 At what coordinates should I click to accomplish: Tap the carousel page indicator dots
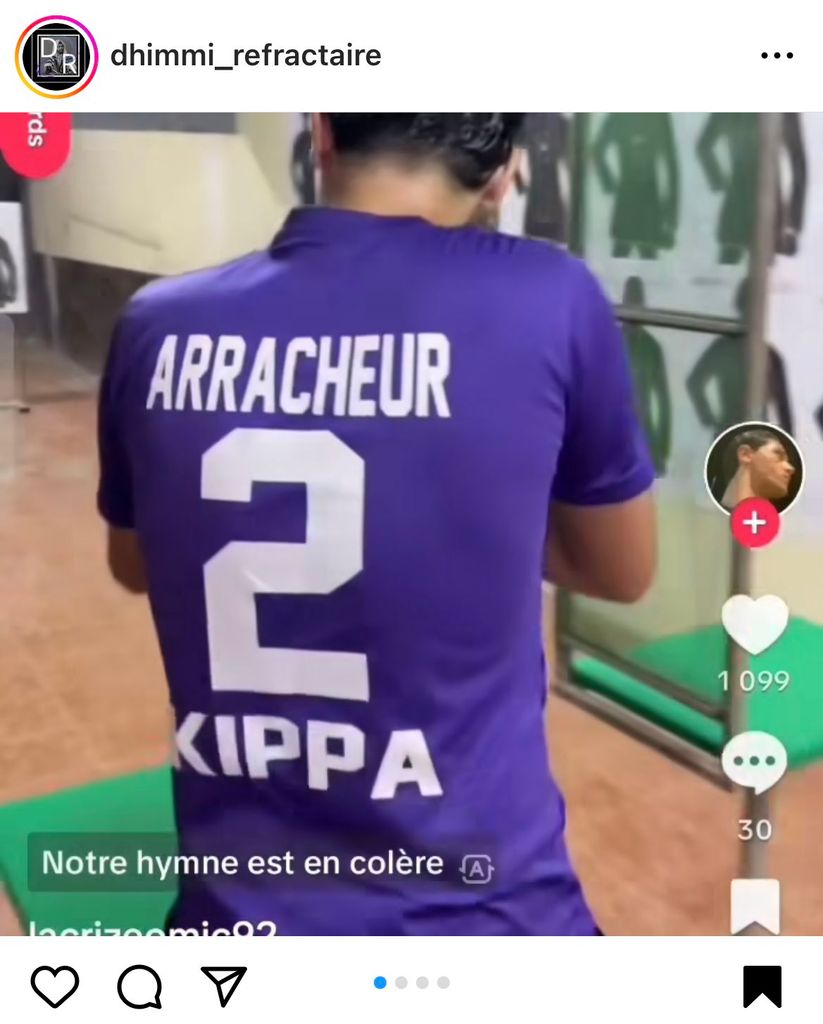(x=411, y=982)
